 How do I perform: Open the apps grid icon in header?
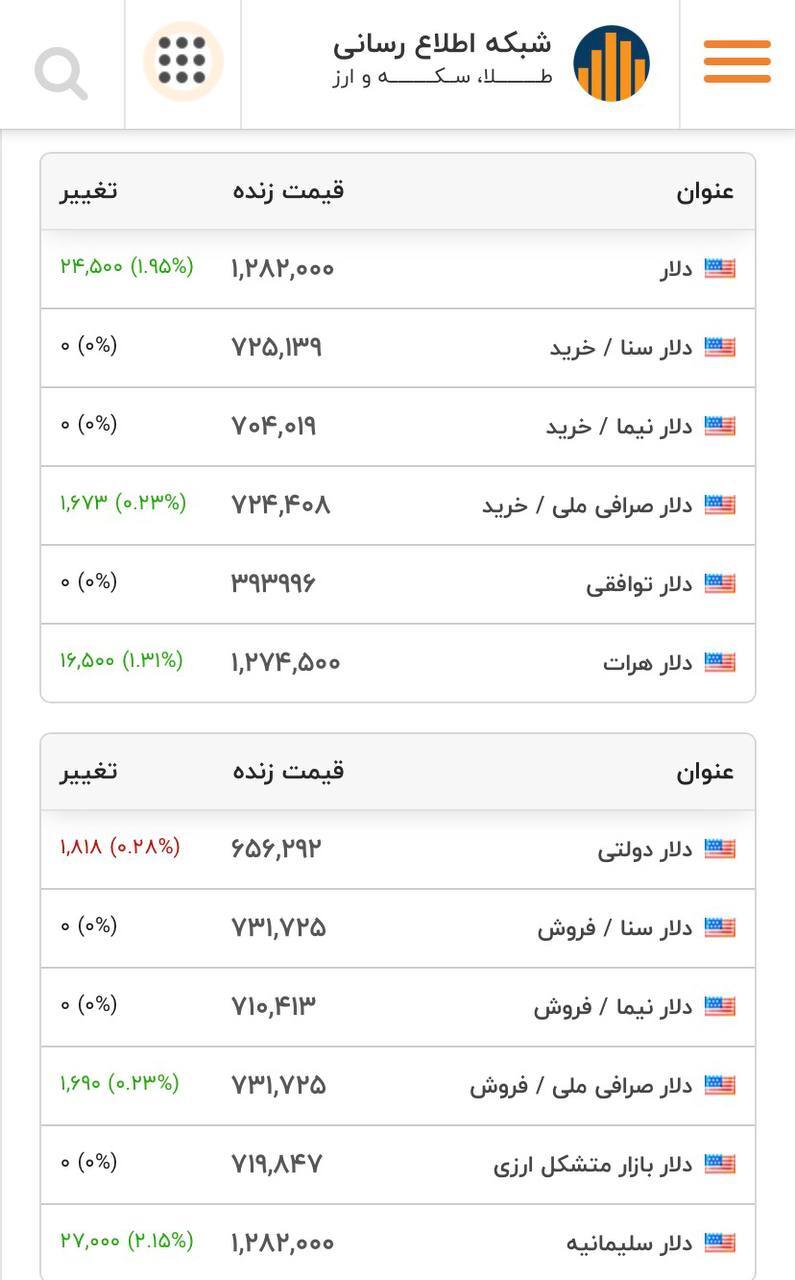click(181, 60)
